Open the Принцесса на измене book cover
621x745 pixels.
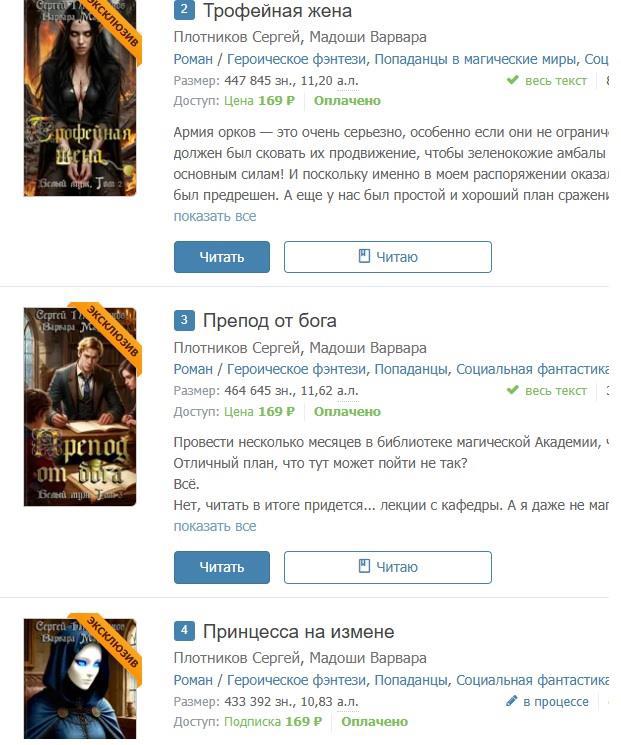point(80,680)
